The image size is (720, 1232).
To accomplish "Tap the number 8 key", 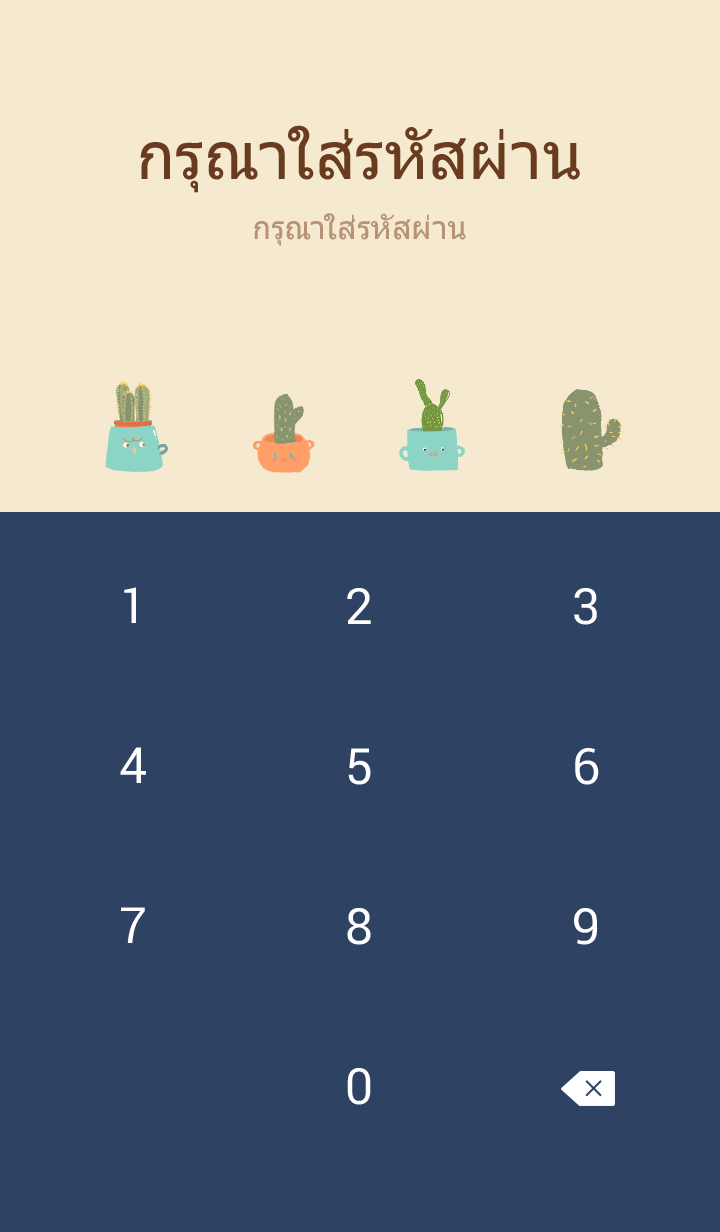I will tap(359, 927).
